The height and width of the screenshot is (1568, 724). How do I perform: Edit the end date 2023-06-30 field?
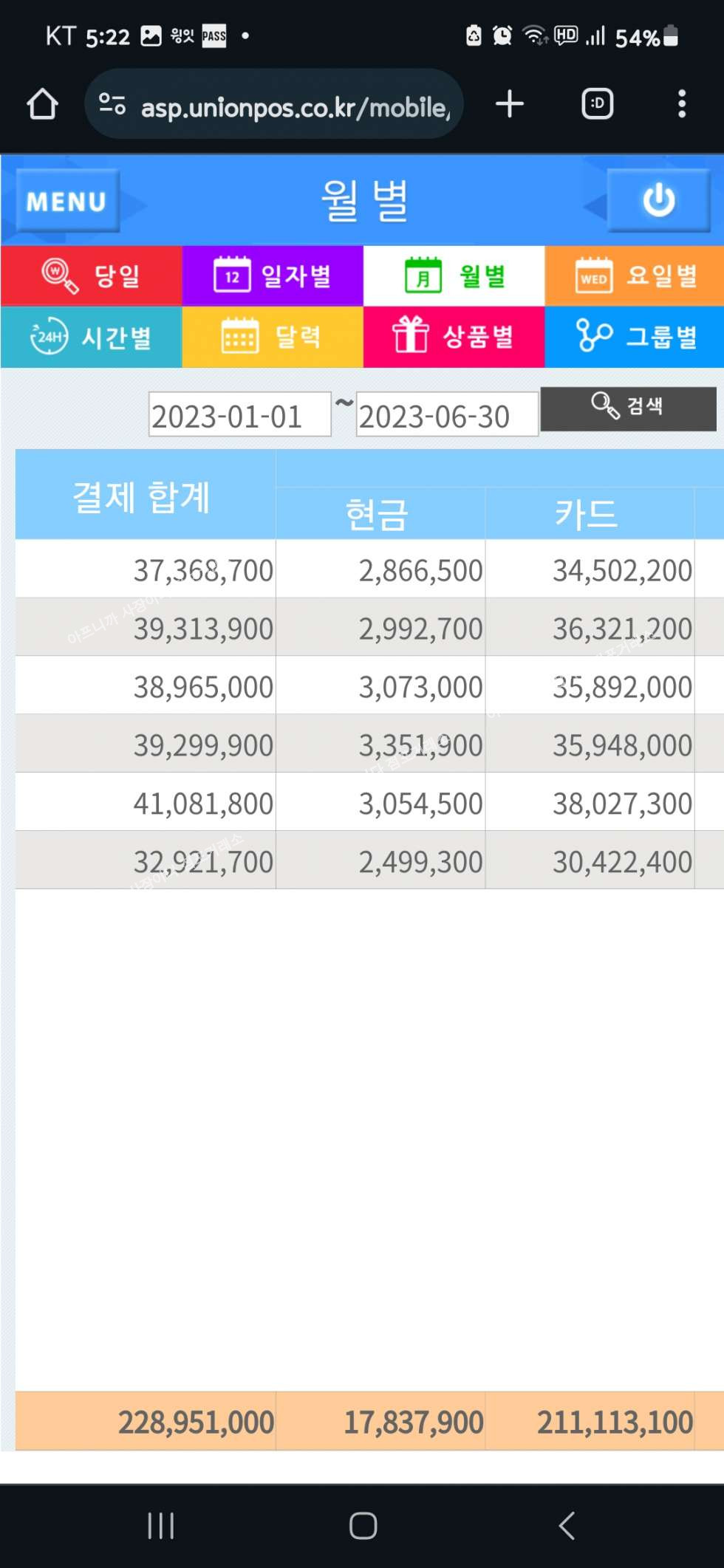tap(446, 415)
